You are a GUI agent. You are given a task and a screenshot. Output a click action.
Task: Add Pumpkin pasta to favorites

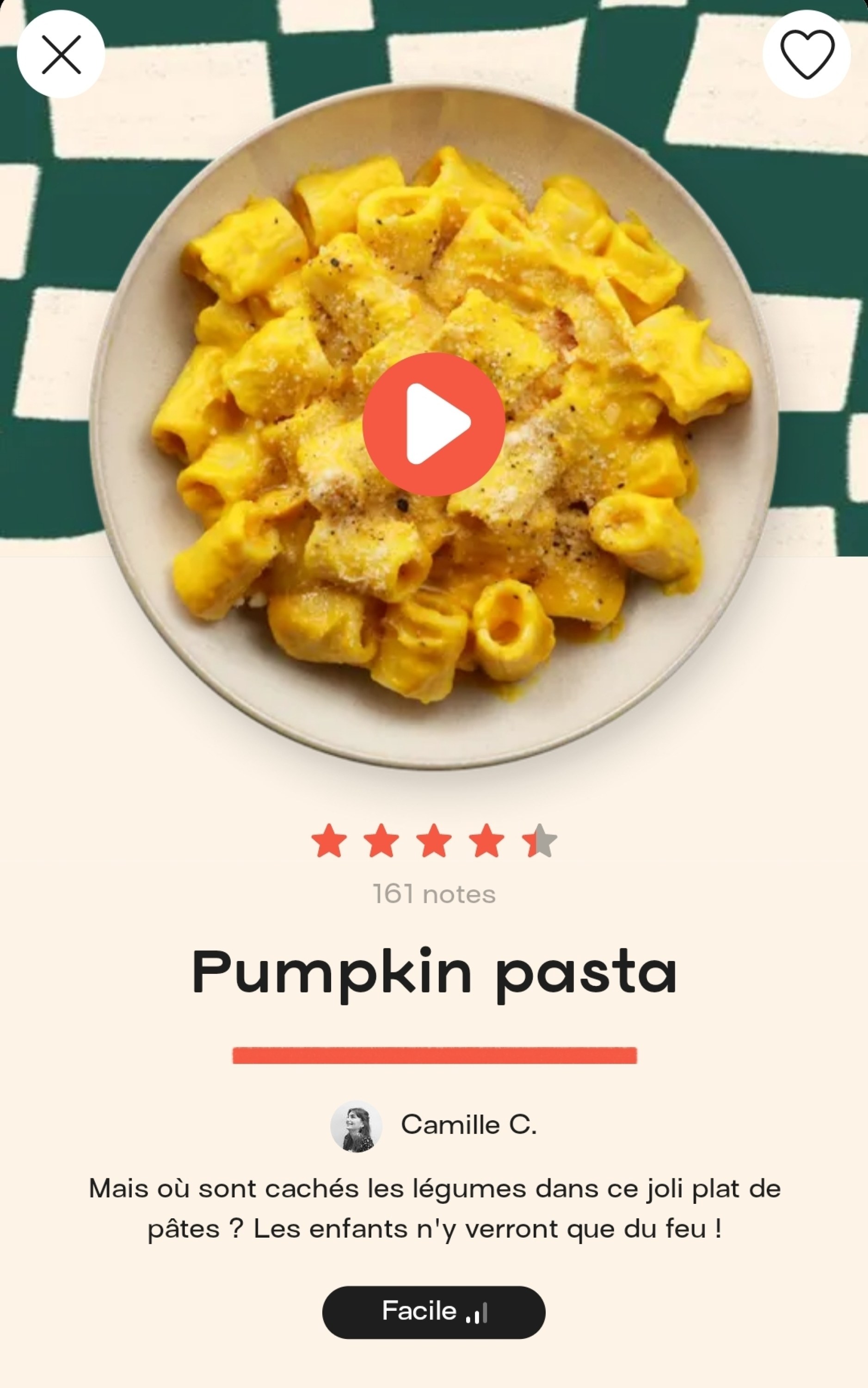[x=806, y=55]
